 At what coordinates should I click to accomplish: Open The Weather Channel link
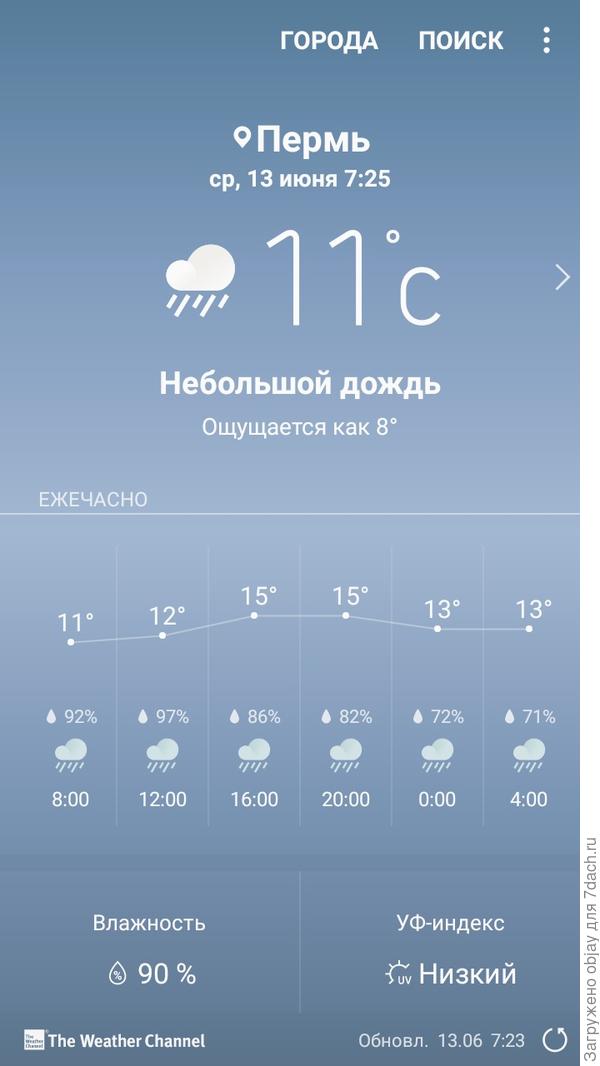tap(115, 1040)
